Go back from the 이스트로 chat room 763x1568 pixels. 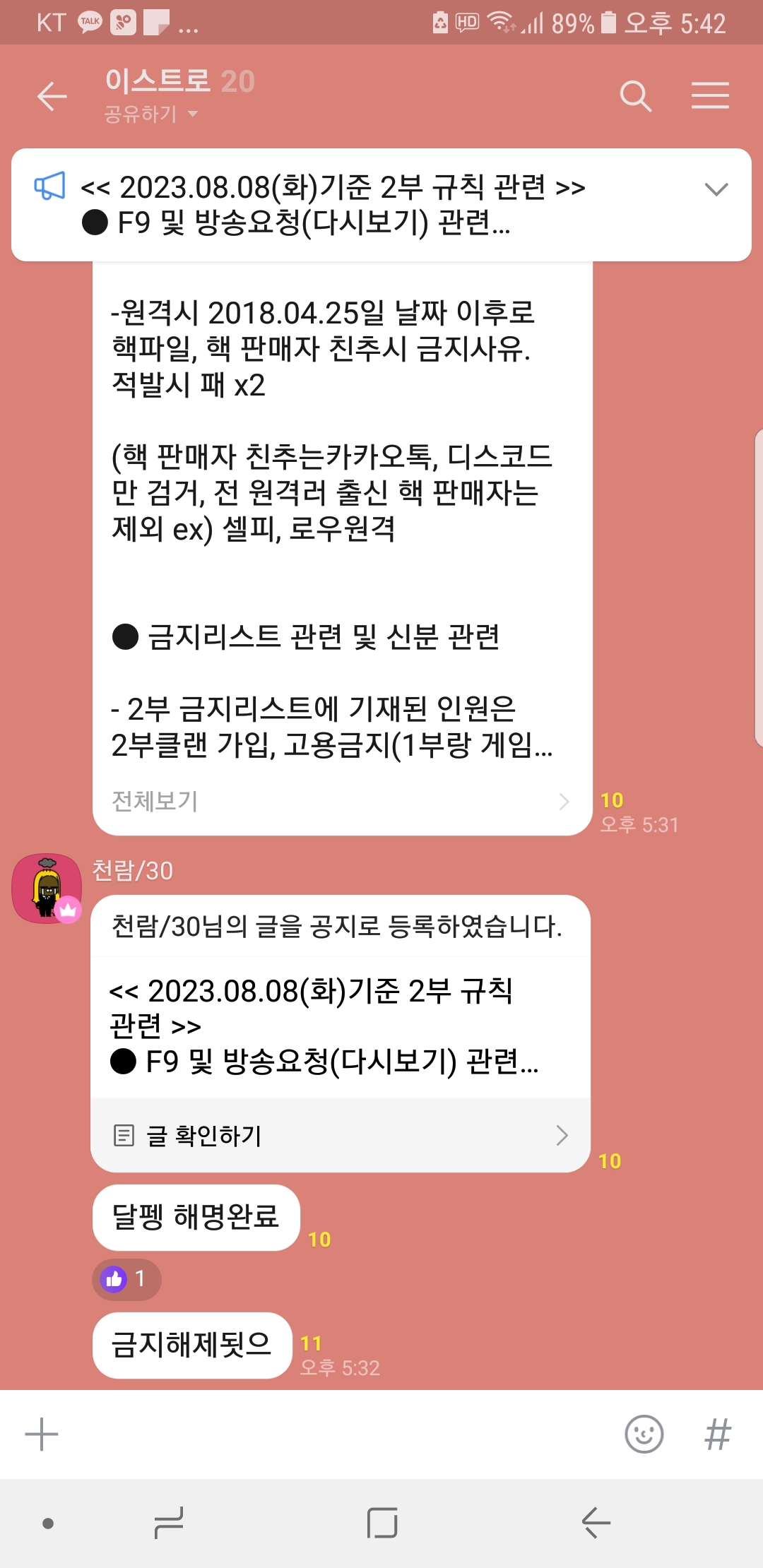(x=52, y=96)
